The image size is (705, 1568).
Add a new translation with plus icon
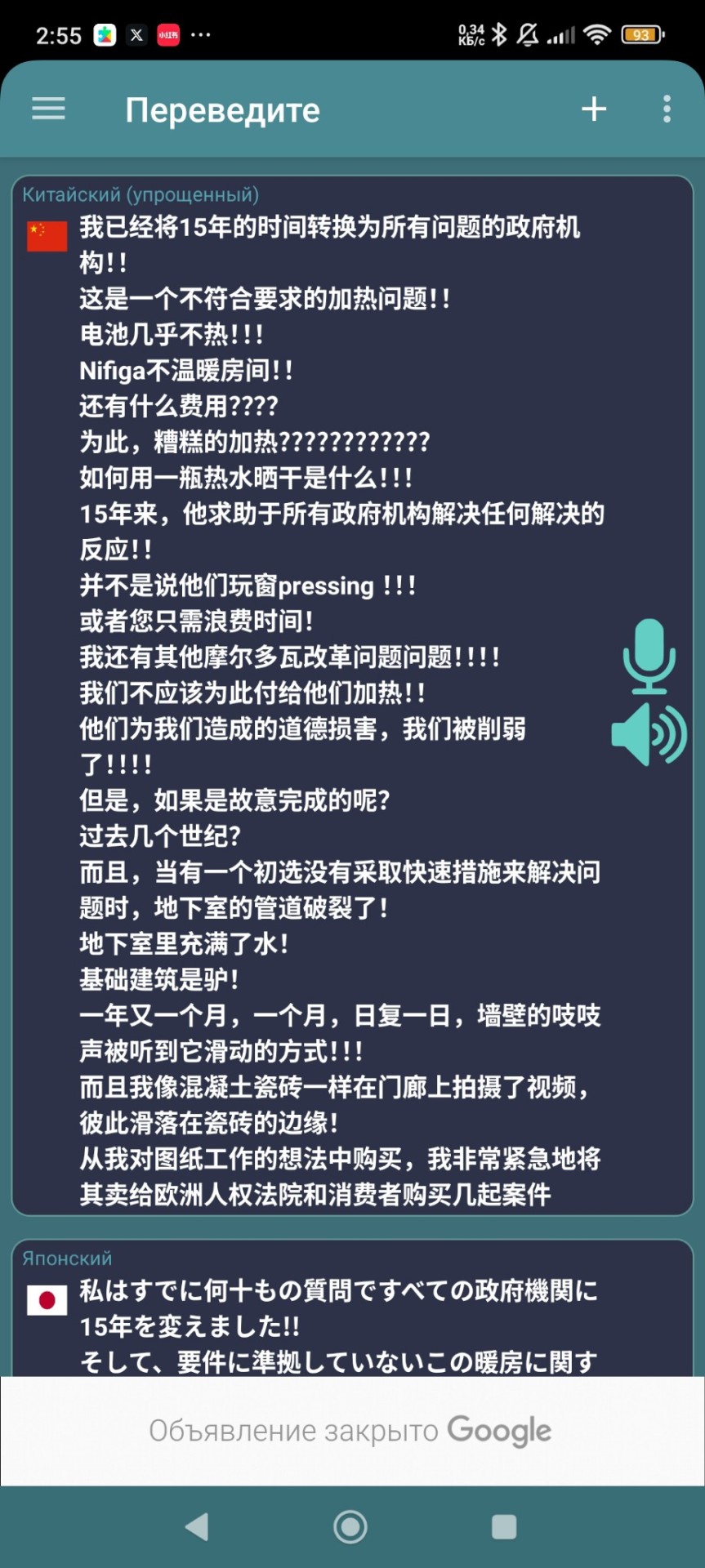(594, 109)
